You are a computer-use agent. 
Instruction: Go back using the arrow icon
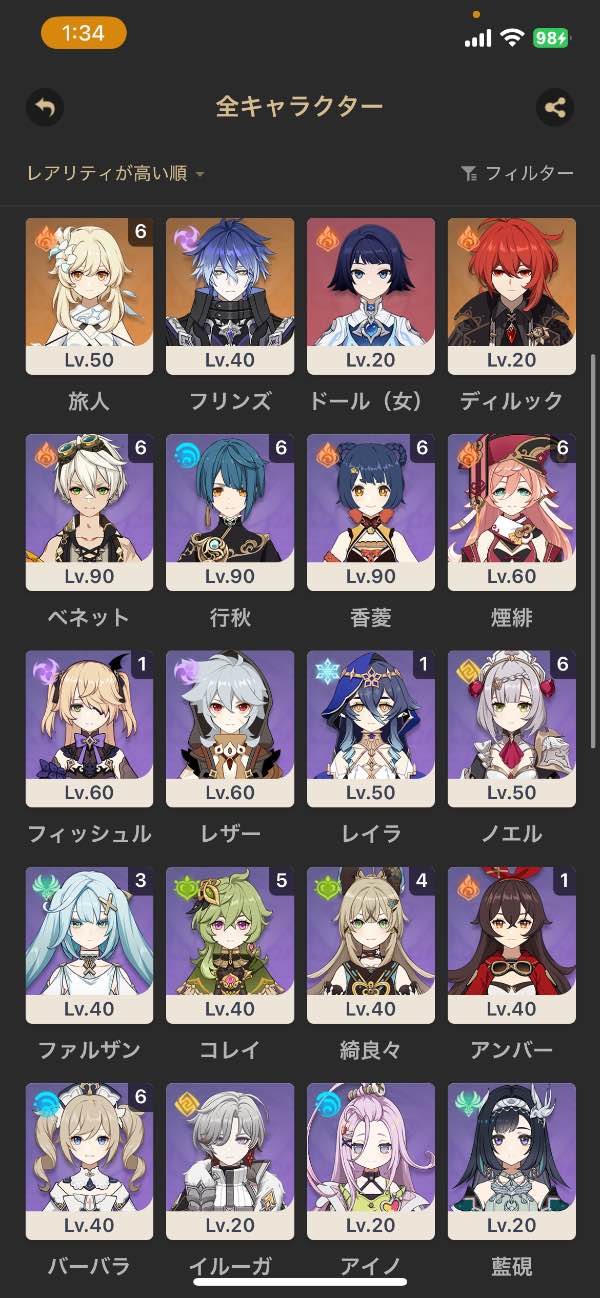coord(44,107)
